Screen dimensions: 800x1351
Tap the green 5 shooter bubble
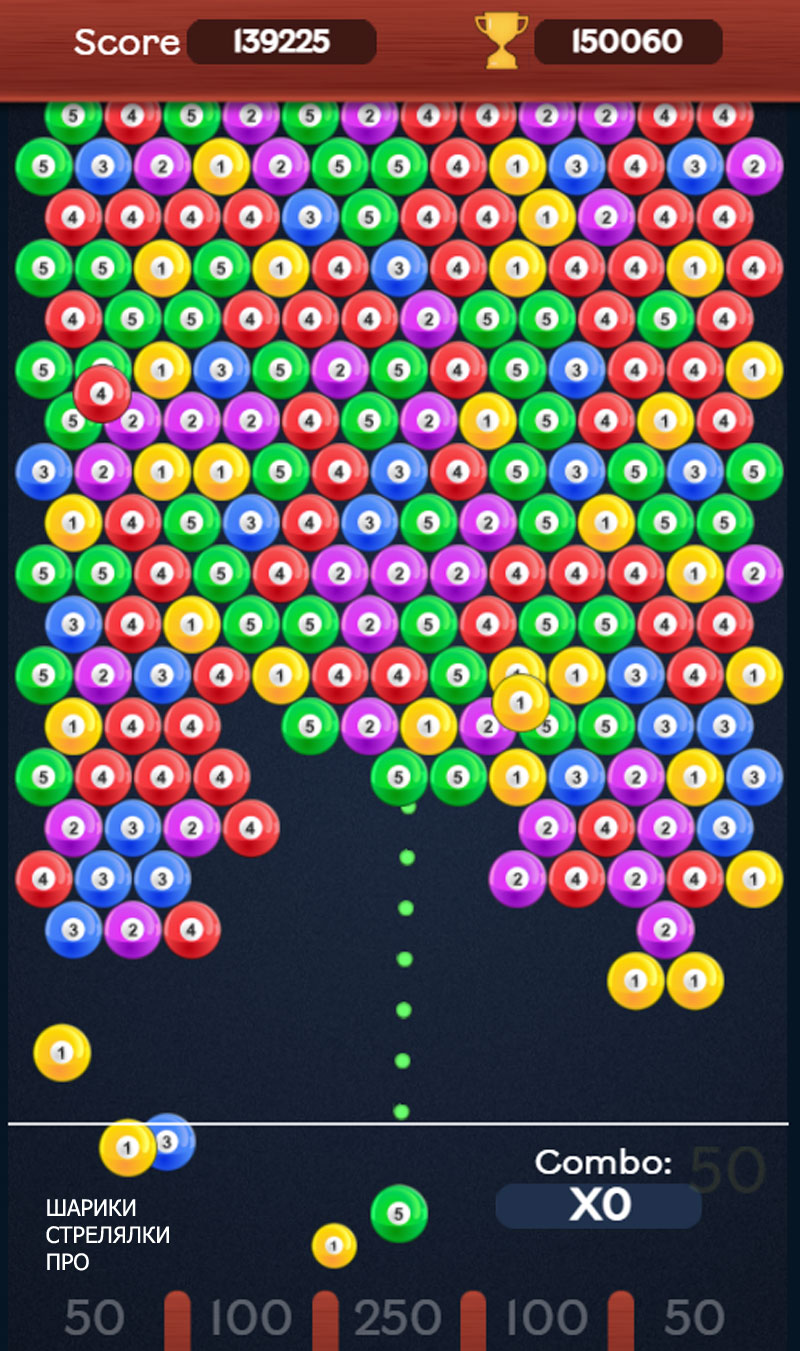tap(399, 1213)
